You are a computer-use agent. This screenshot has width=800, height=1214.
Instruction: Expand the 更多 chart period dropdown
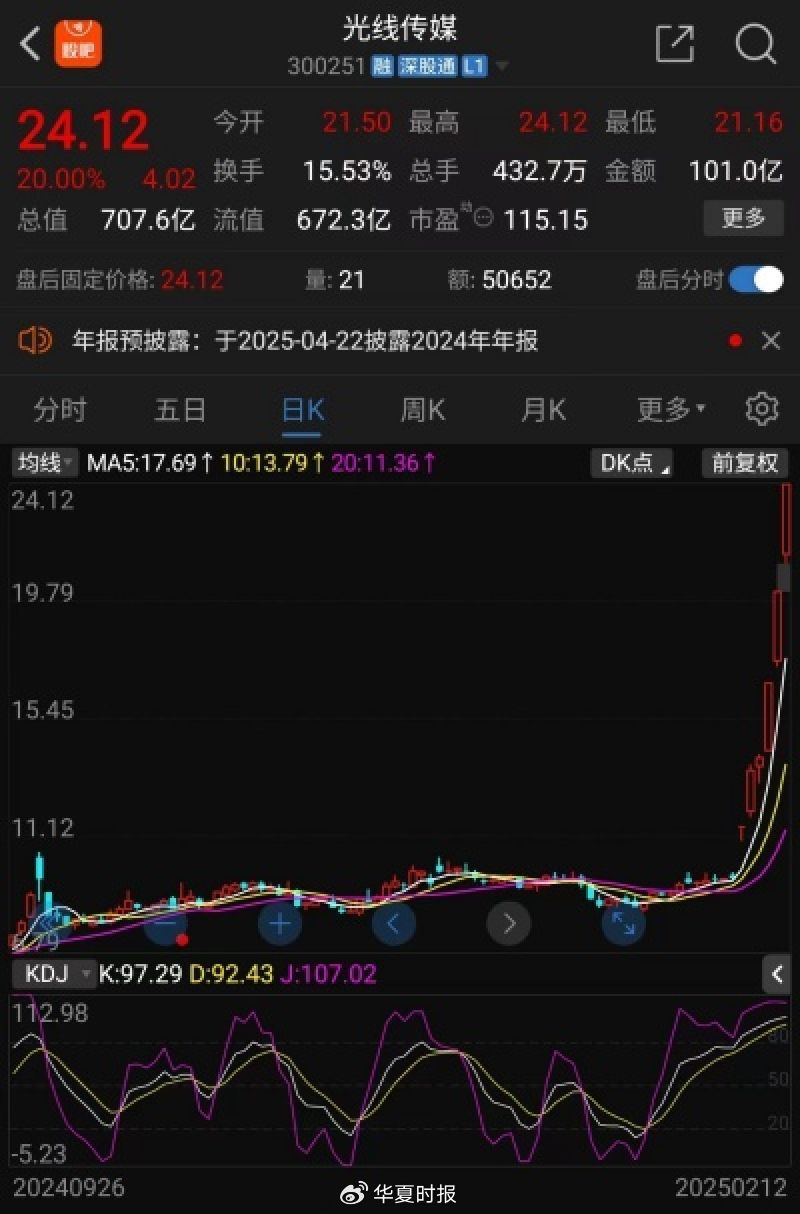668,409
